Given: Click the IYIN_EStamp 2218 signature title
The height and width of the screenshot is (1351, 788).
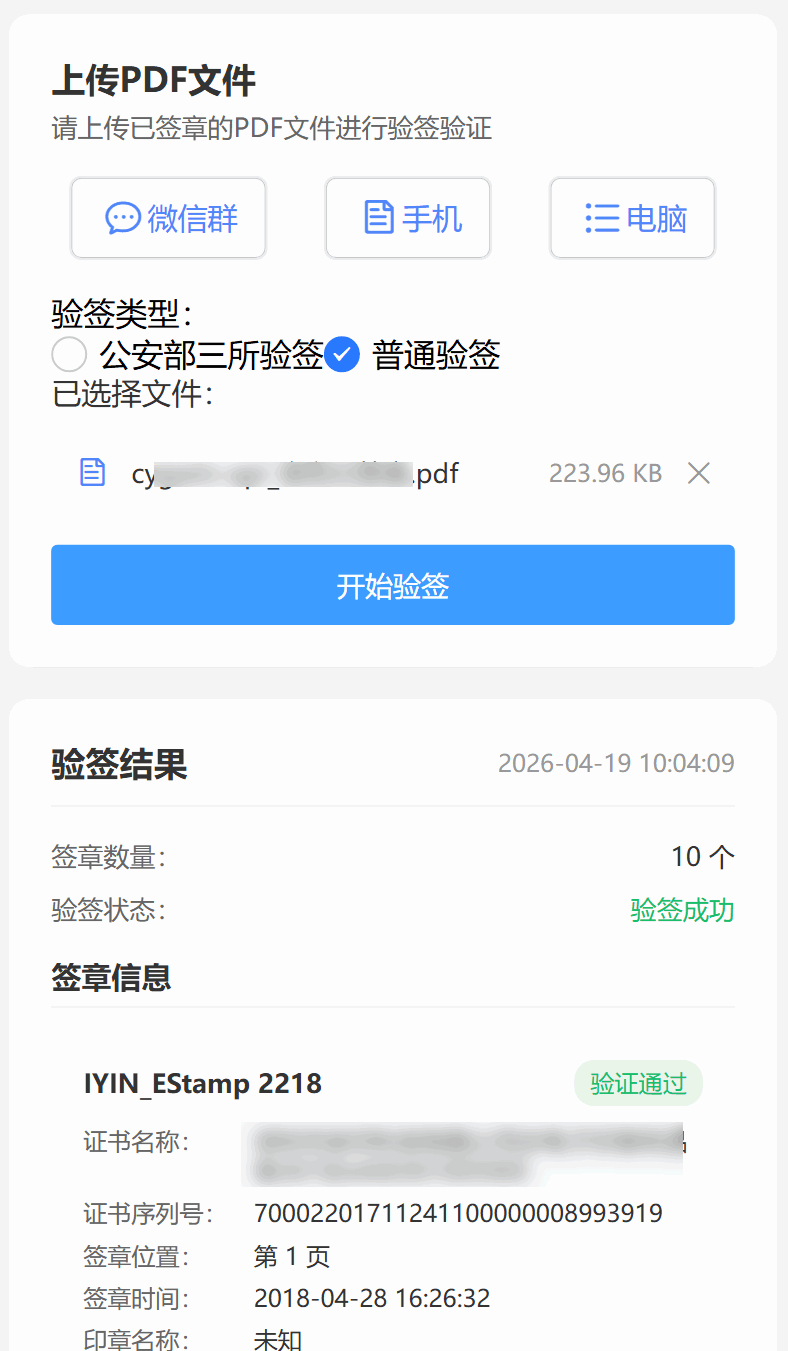Looking at the screenshot, I should [x=203, y=1083].
